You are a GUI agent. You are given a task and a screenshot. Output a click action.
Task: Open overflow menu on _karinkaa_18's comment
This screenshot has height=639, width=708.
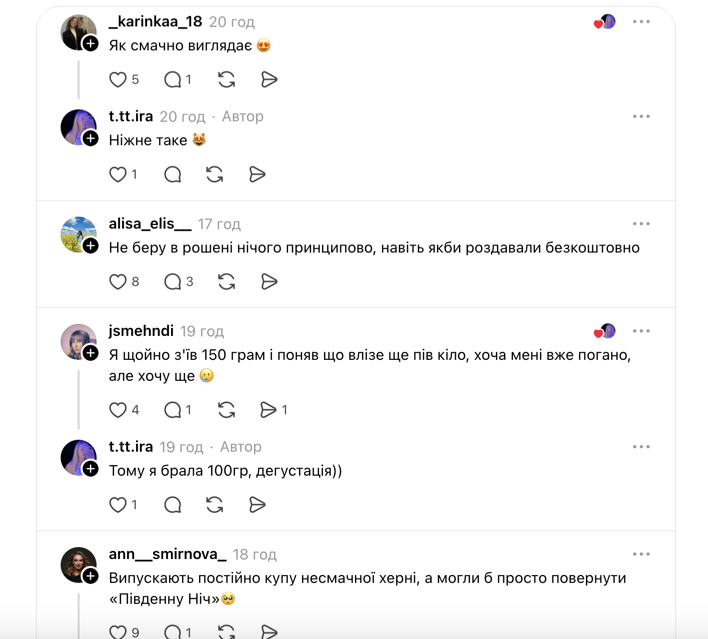pyautogui.click(x=641, y=21)
